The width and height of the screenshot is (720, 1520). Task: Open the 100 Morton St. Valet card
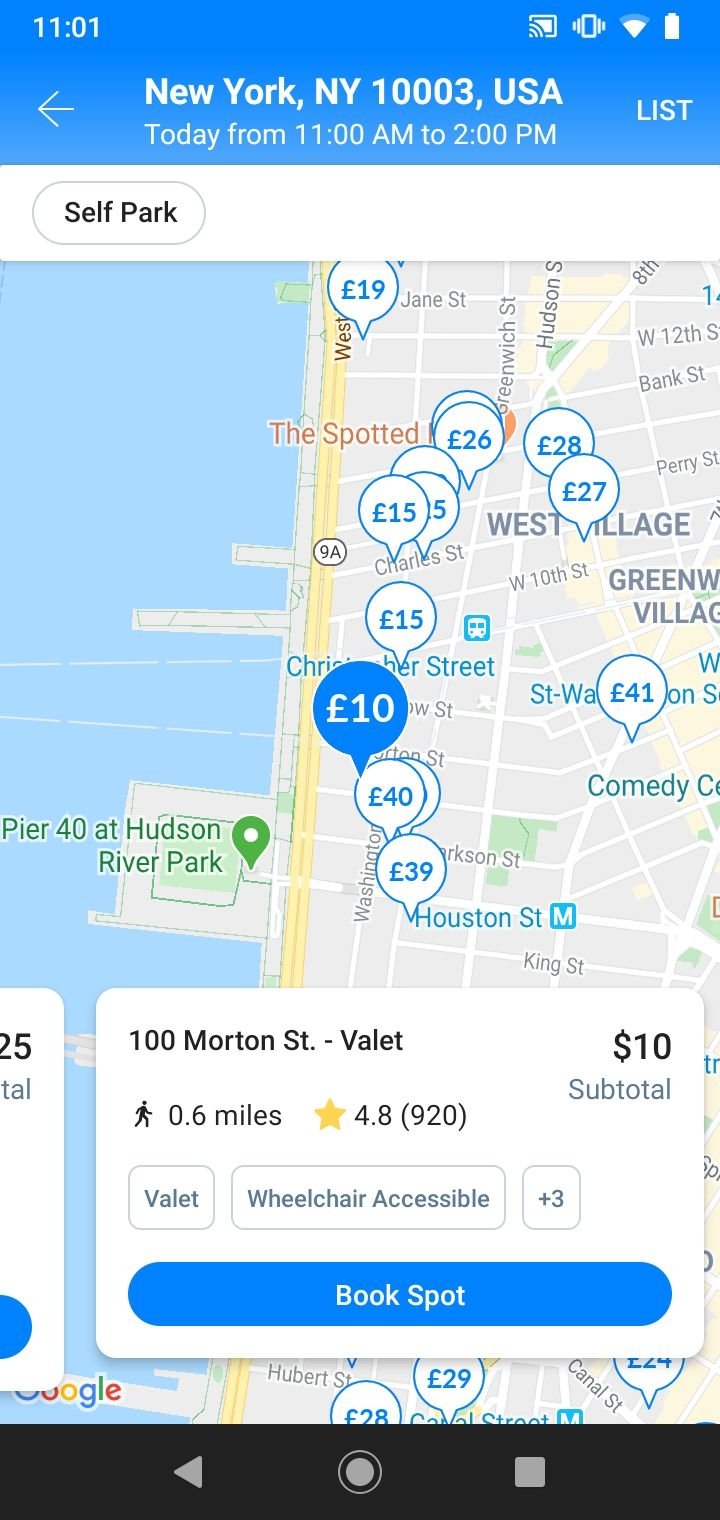click(x=400, y=1174)
